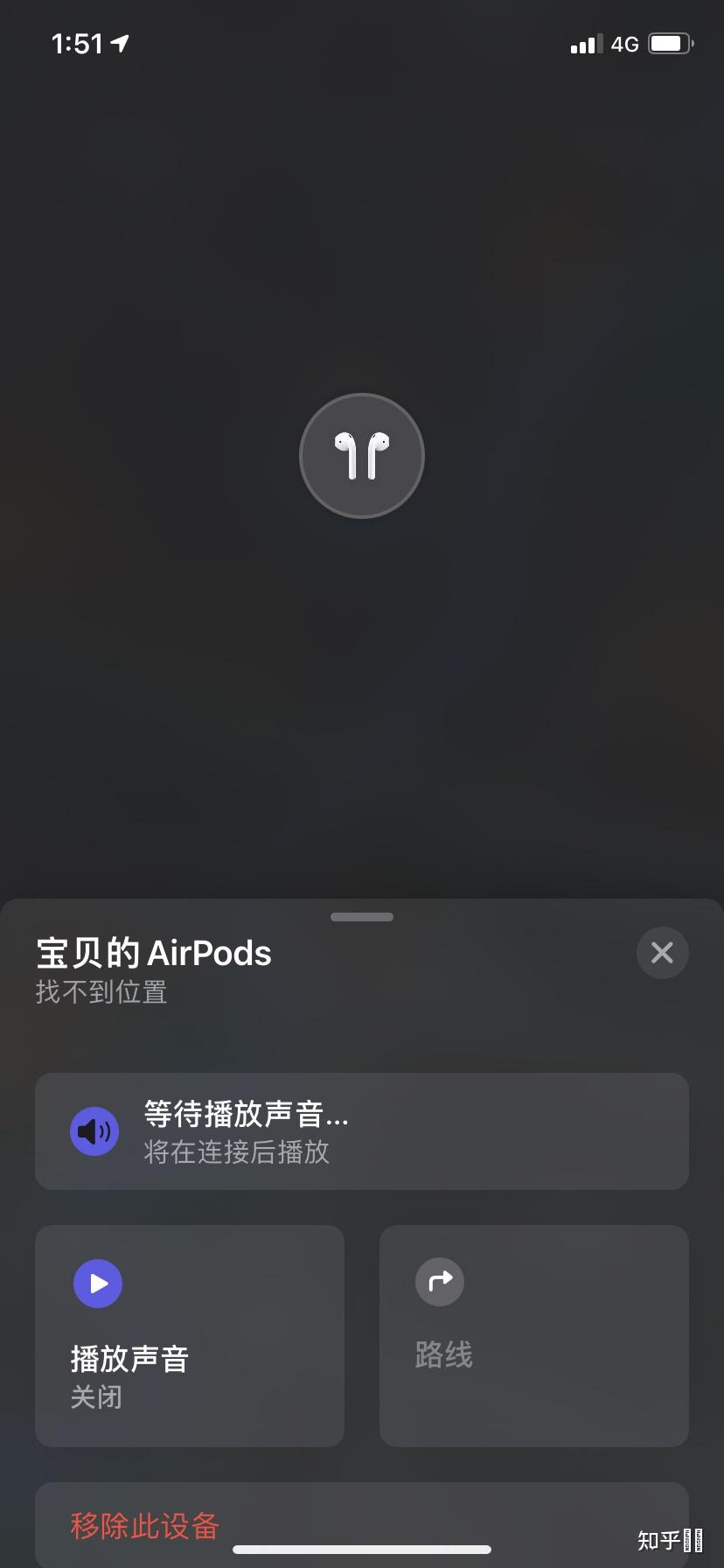
Task: Tap the 找不到位置 status text
Action: click(x=101, y=992)
